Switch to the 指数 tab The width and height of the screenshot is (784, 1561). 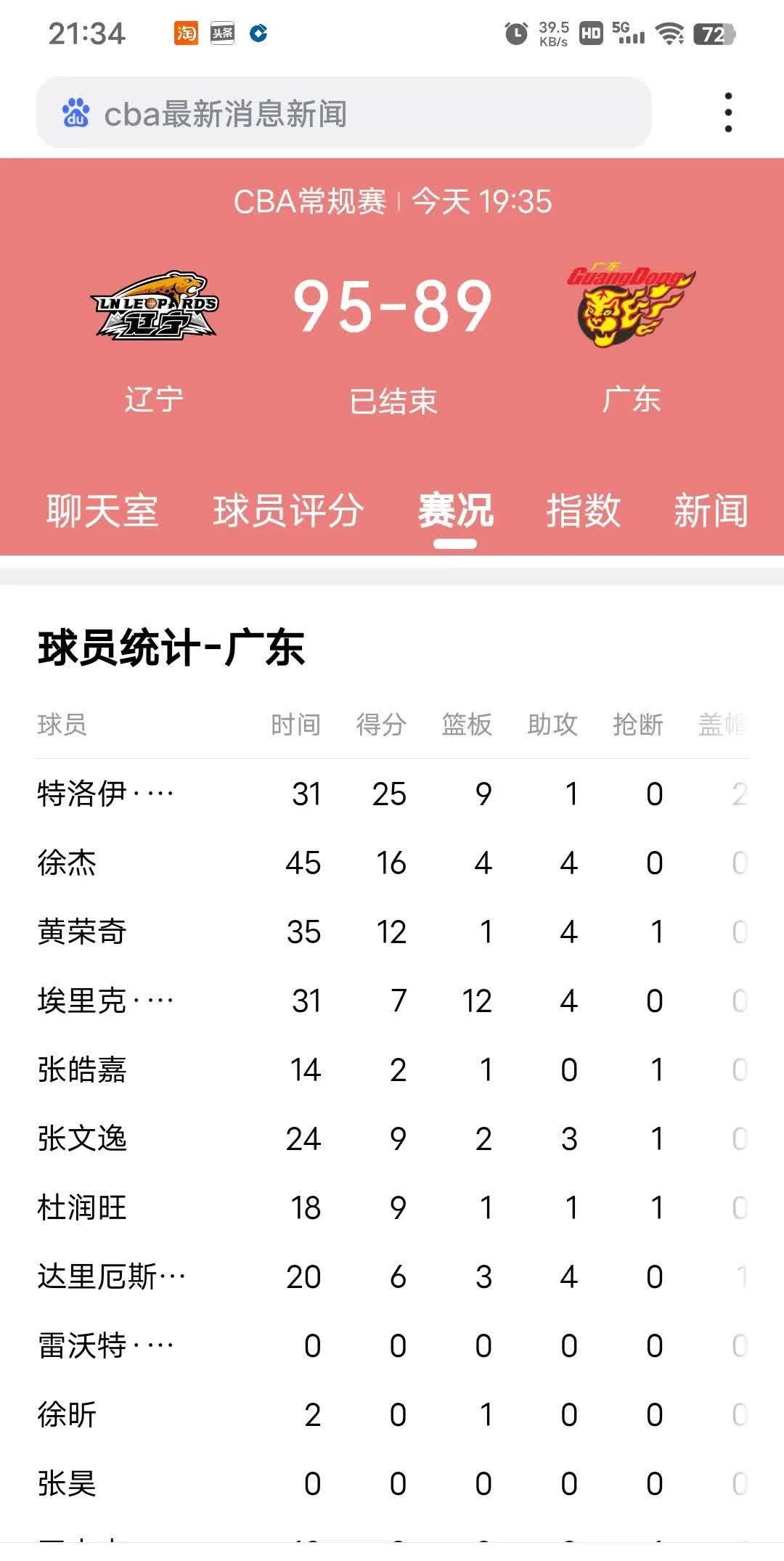[583, 512]
